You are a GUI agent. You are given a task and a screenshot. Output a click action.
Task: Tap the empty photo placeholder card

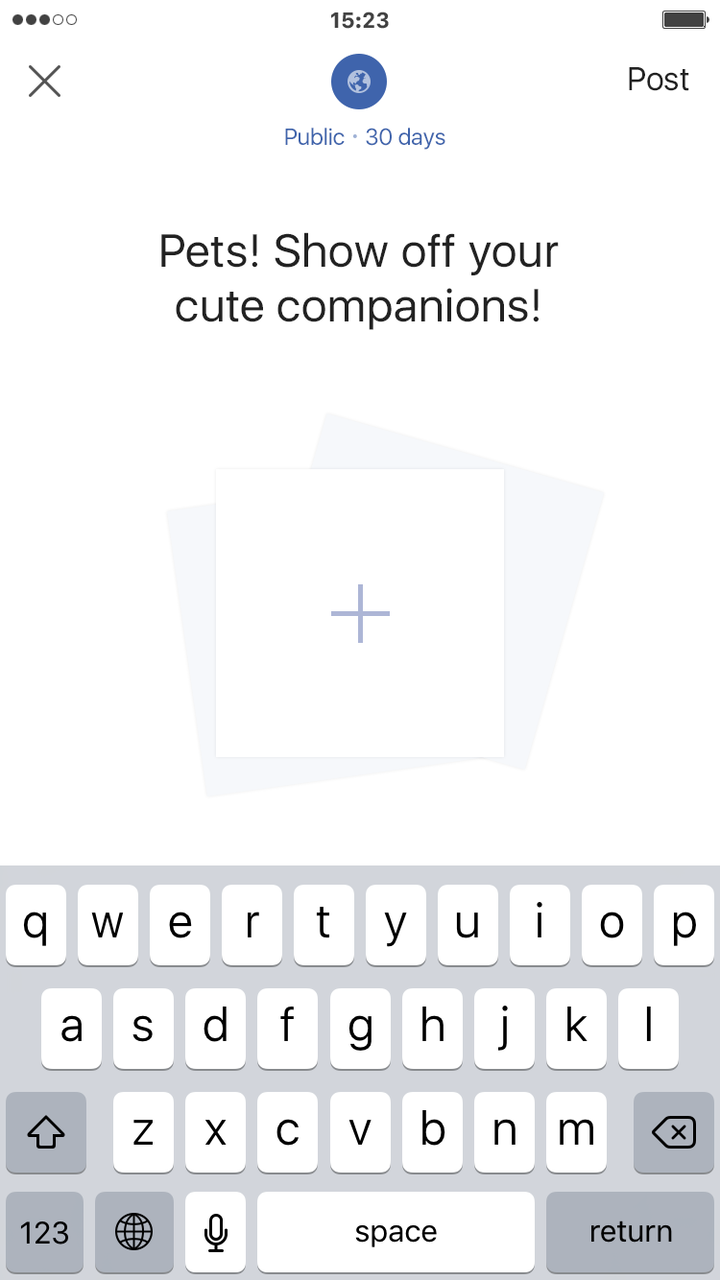click(x=360, y=613)
